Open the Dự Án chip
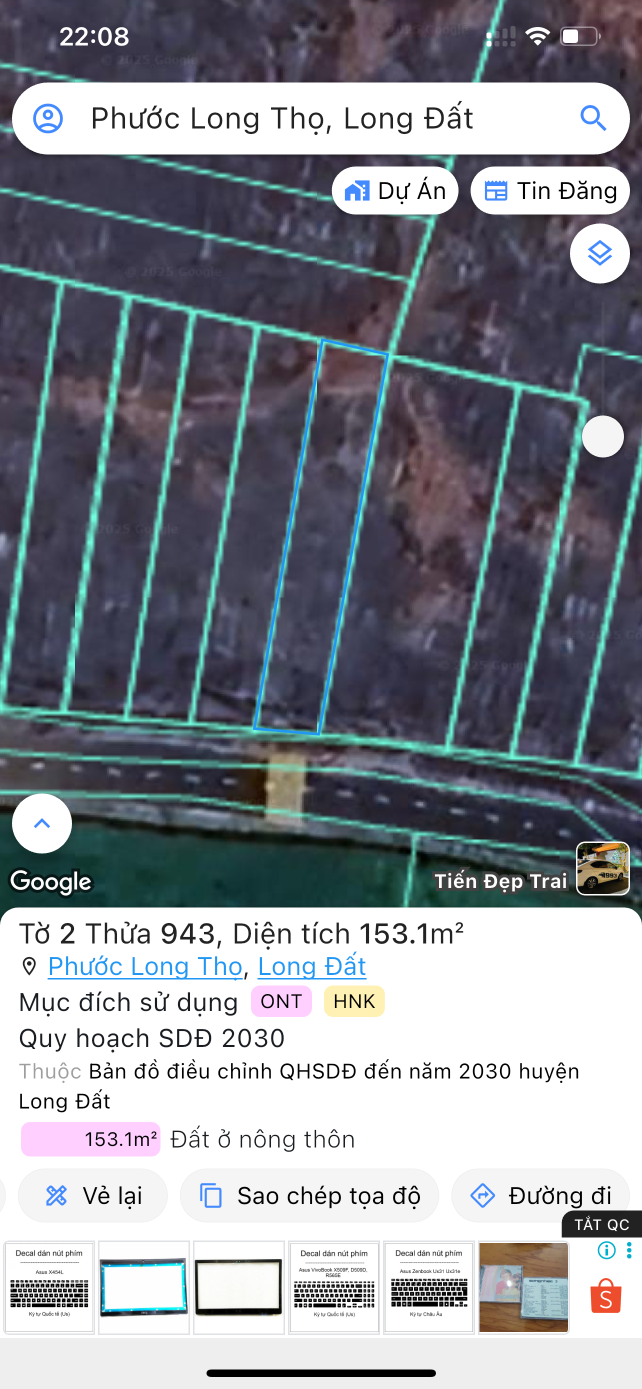642x1389 pixels. pyautogui.click(x=395, y=191)
